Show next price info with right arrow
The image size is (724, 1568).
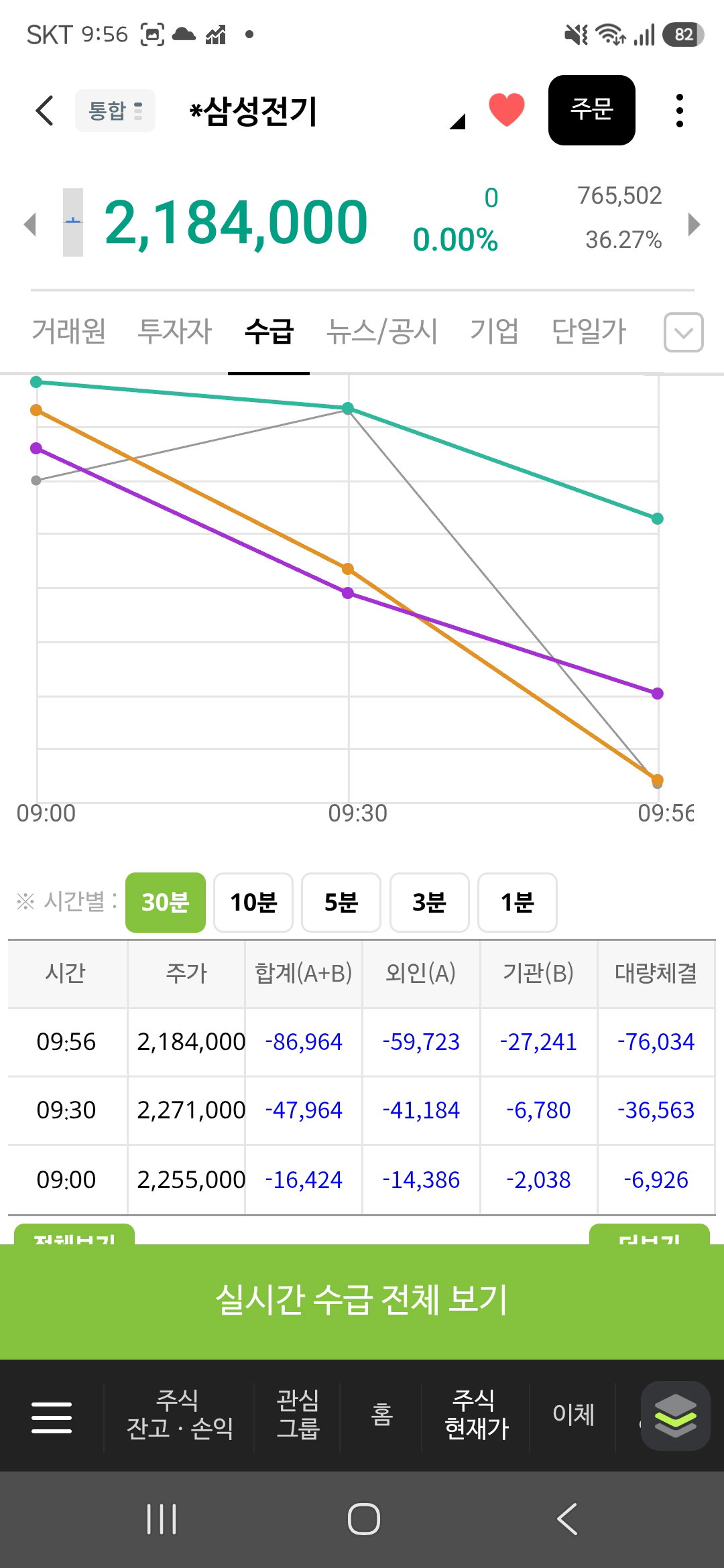click(695, 224)
